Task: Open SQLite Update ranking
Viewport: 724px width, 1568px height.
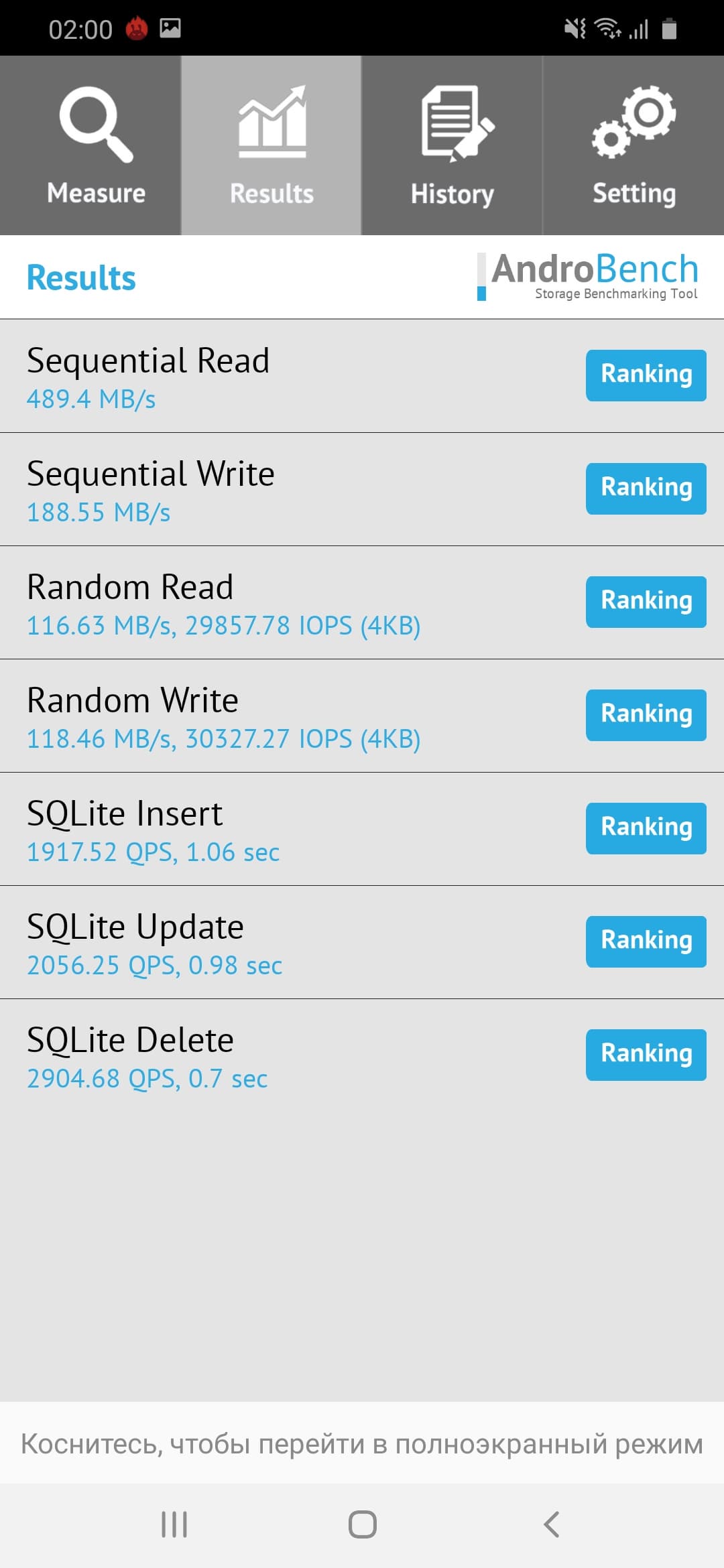Action: (x=646, y=941)
